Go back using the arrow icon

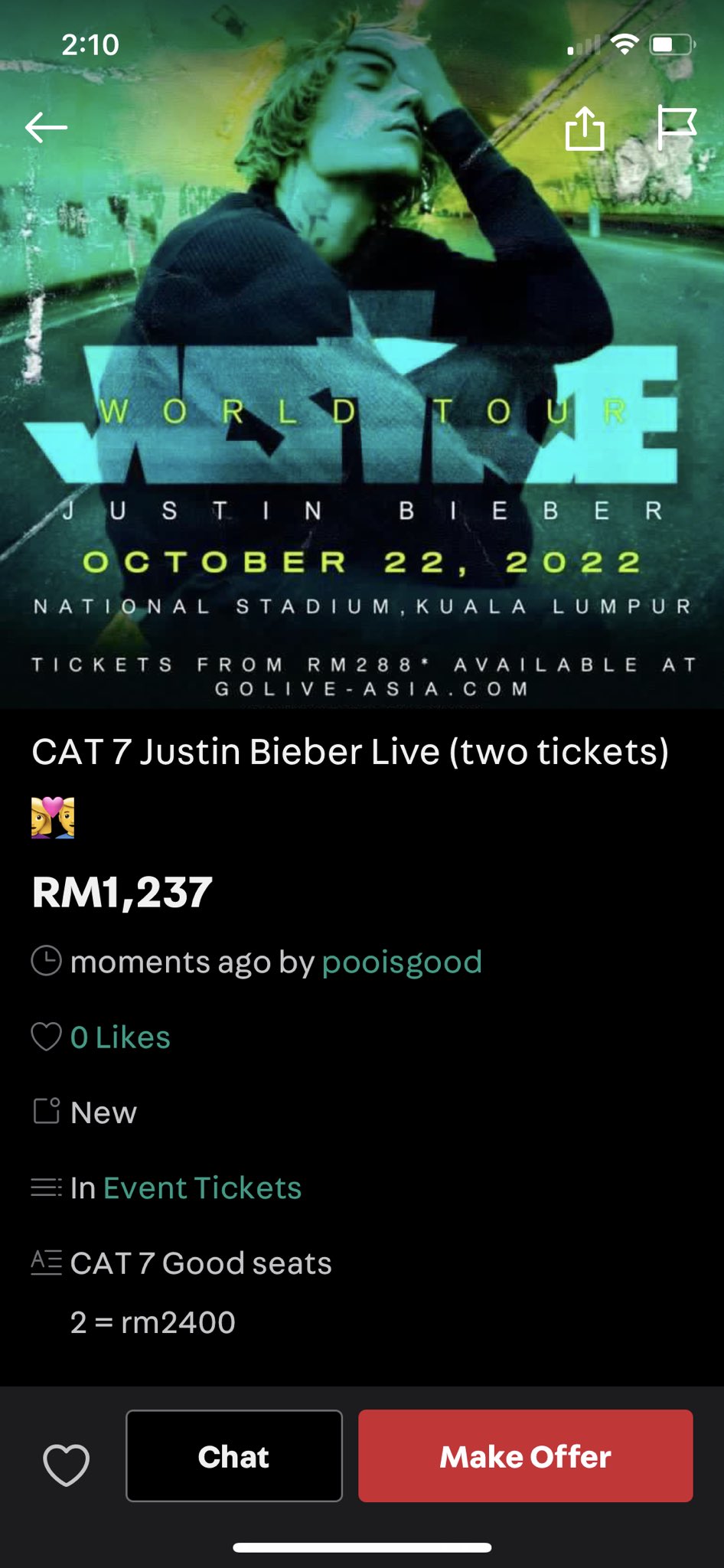point(47,128)
